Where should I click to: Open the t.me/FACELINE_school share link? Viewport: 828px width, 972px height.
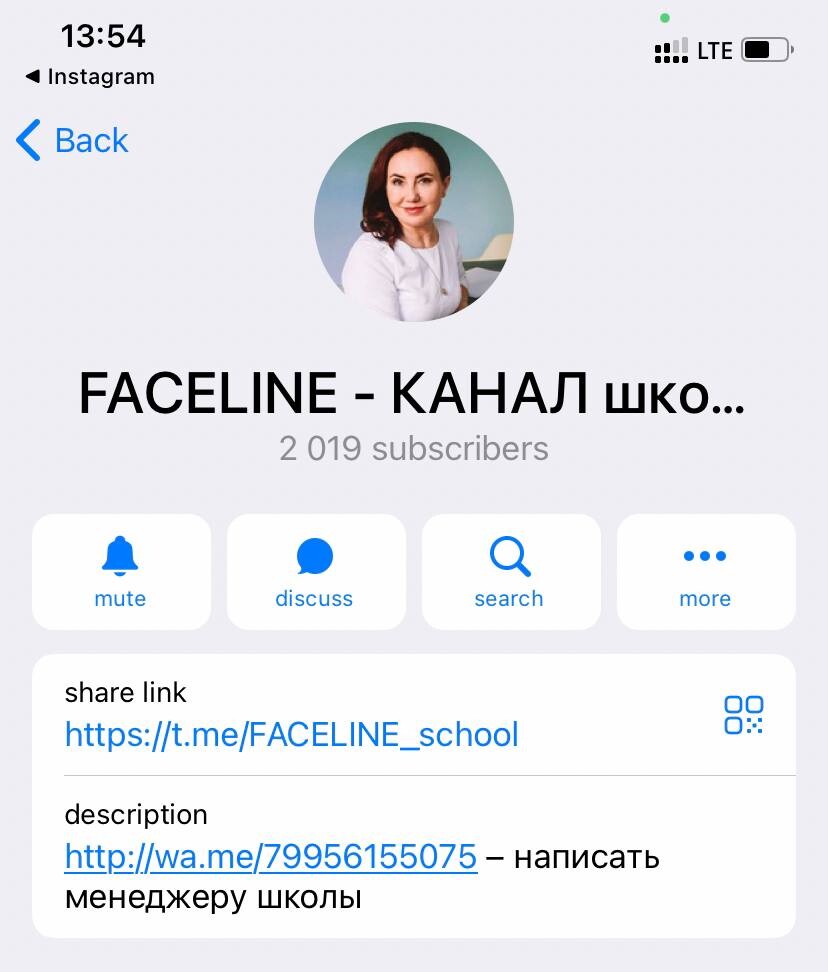(x=292, y=735)
